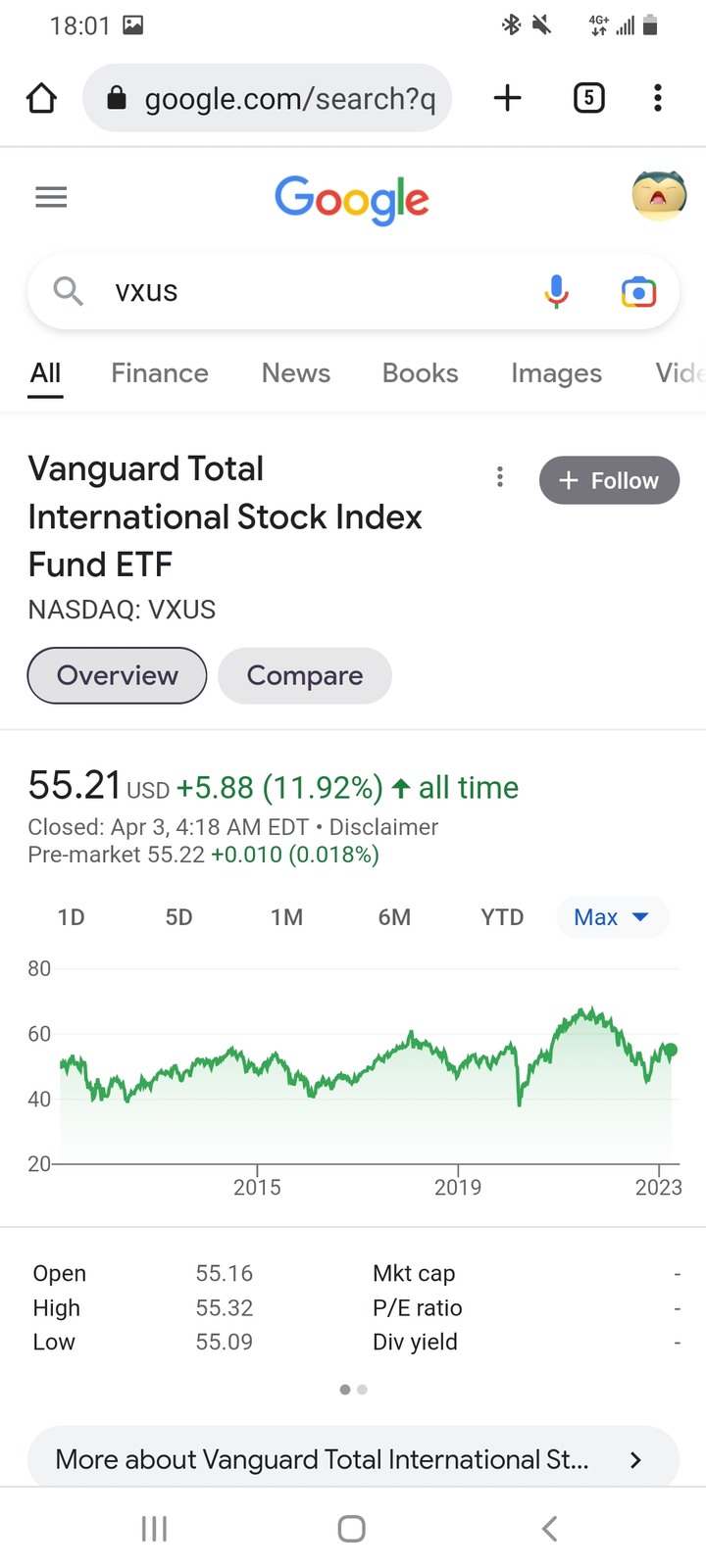The image size is (706, 1568).
Task: Go to the browser home page
Action: coord(41,98)
